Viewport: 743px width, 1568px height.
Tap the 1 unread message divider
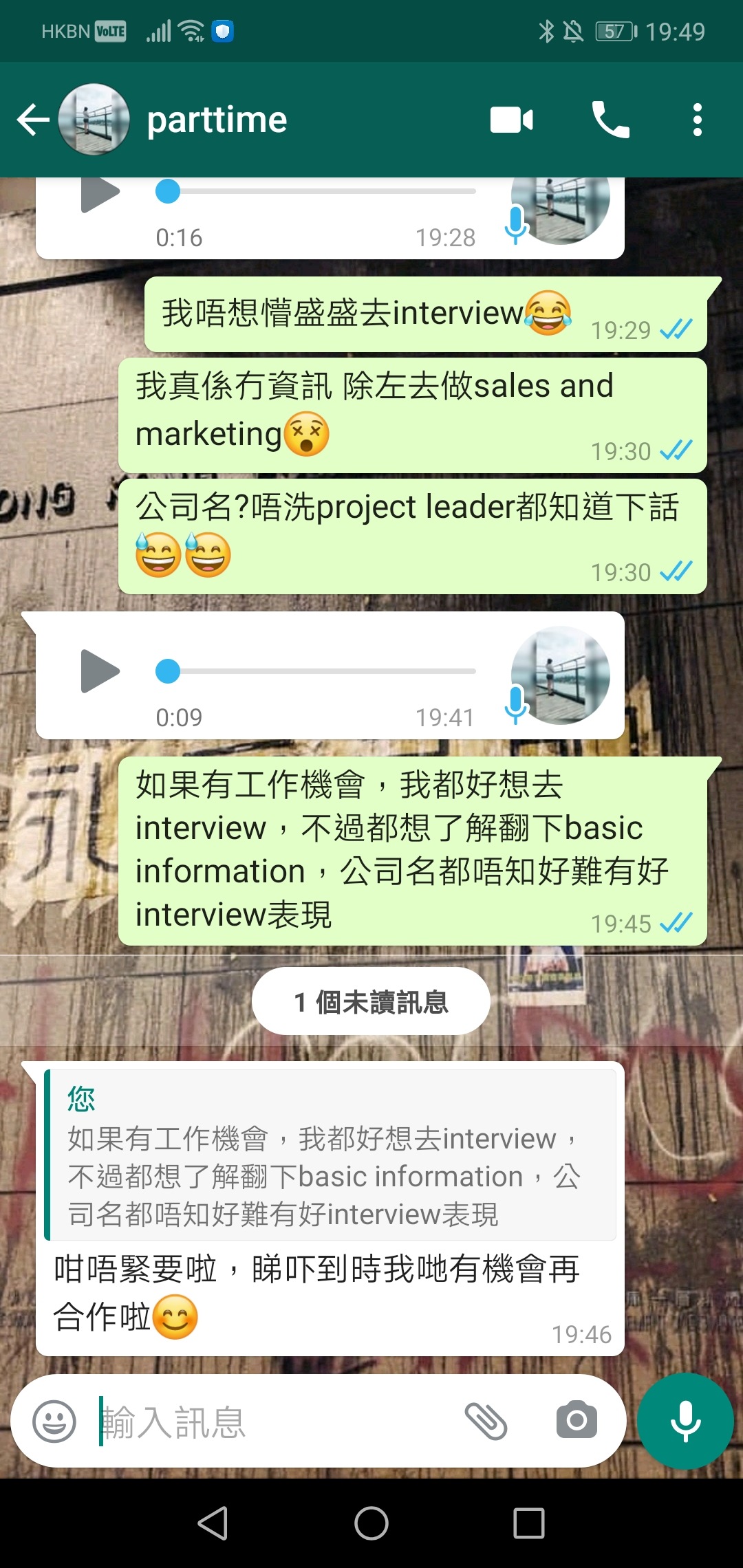(370, 1001)
